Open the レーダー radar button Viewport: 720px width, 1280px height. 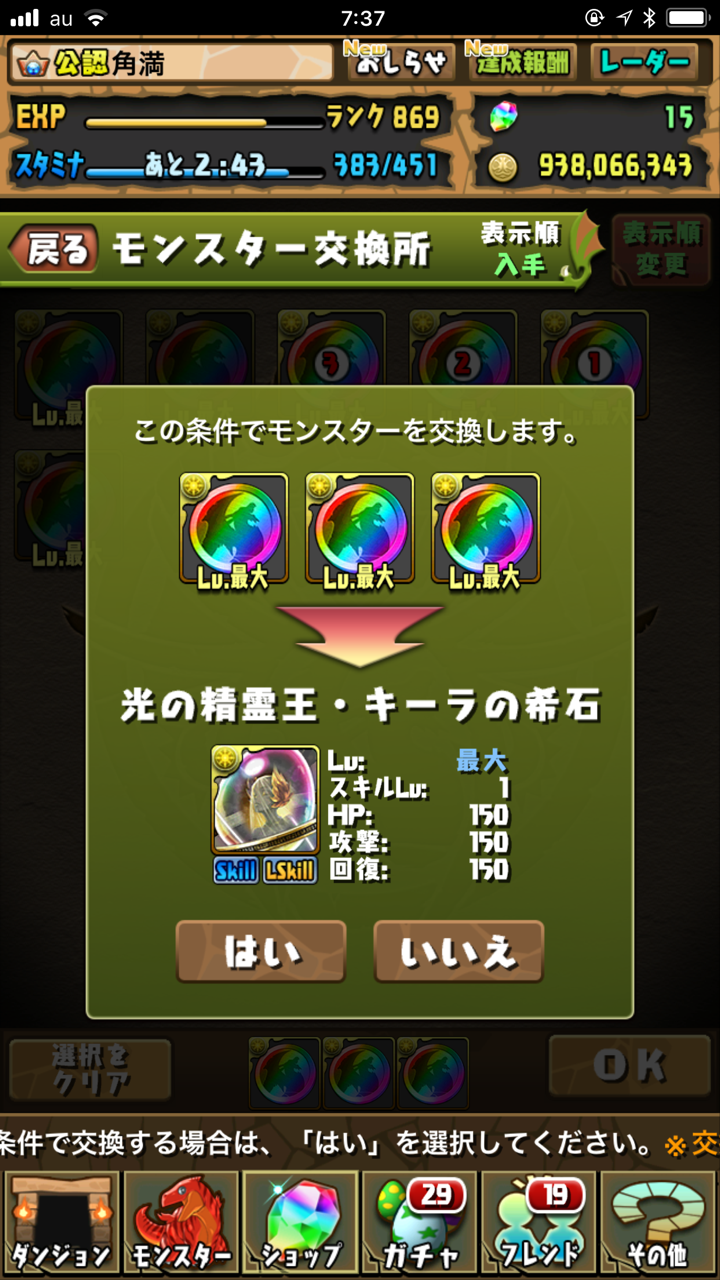click(x=644, y=62)
